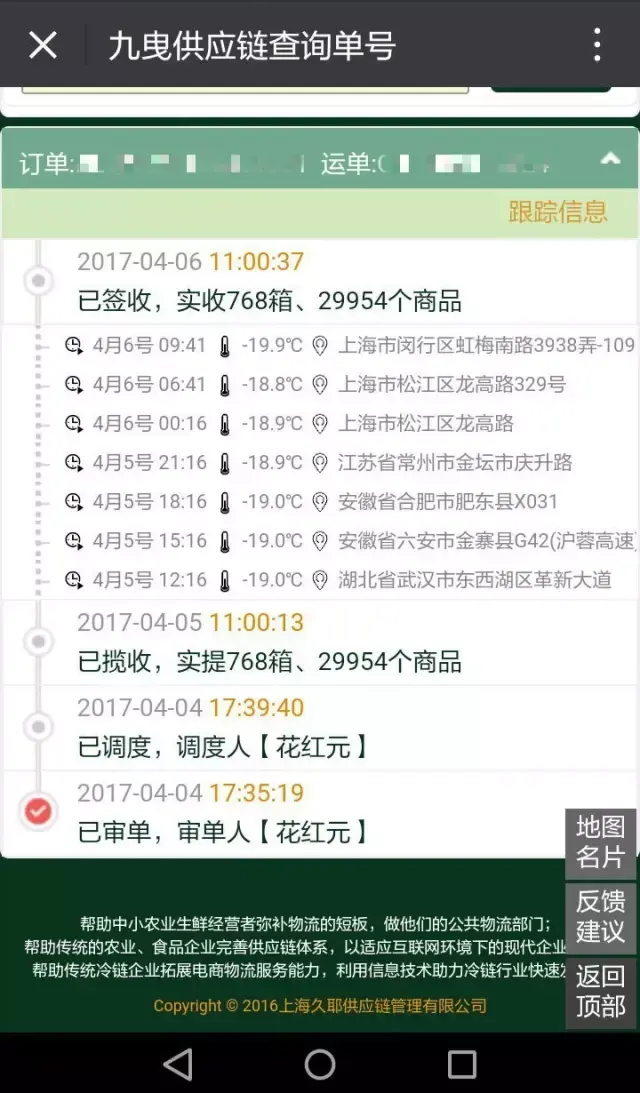Close the 九曳供应链查询单号 page

[43, 45]
